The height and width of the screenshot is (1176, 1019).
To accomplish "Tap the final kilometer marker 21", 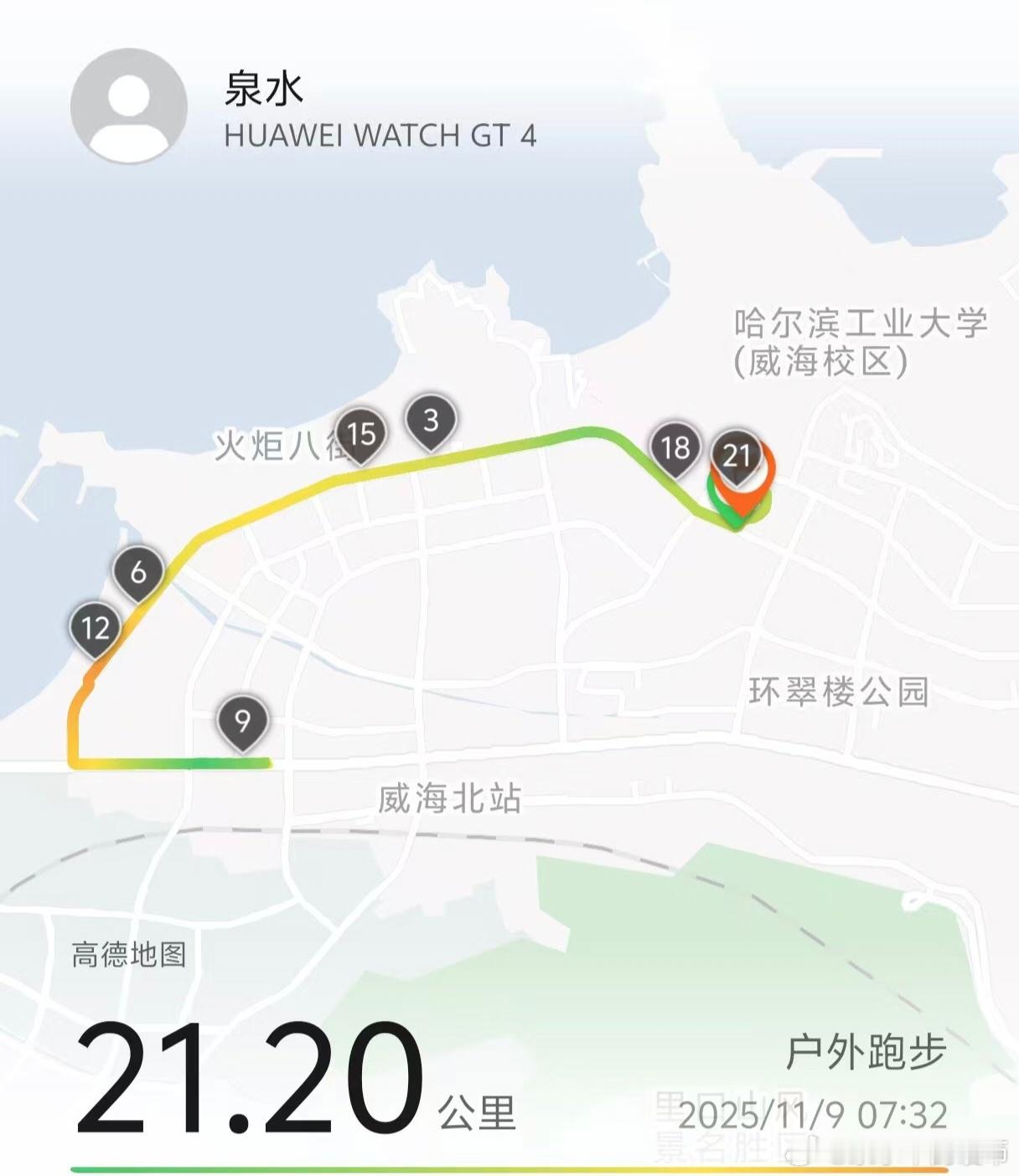I will pos(737,455).
